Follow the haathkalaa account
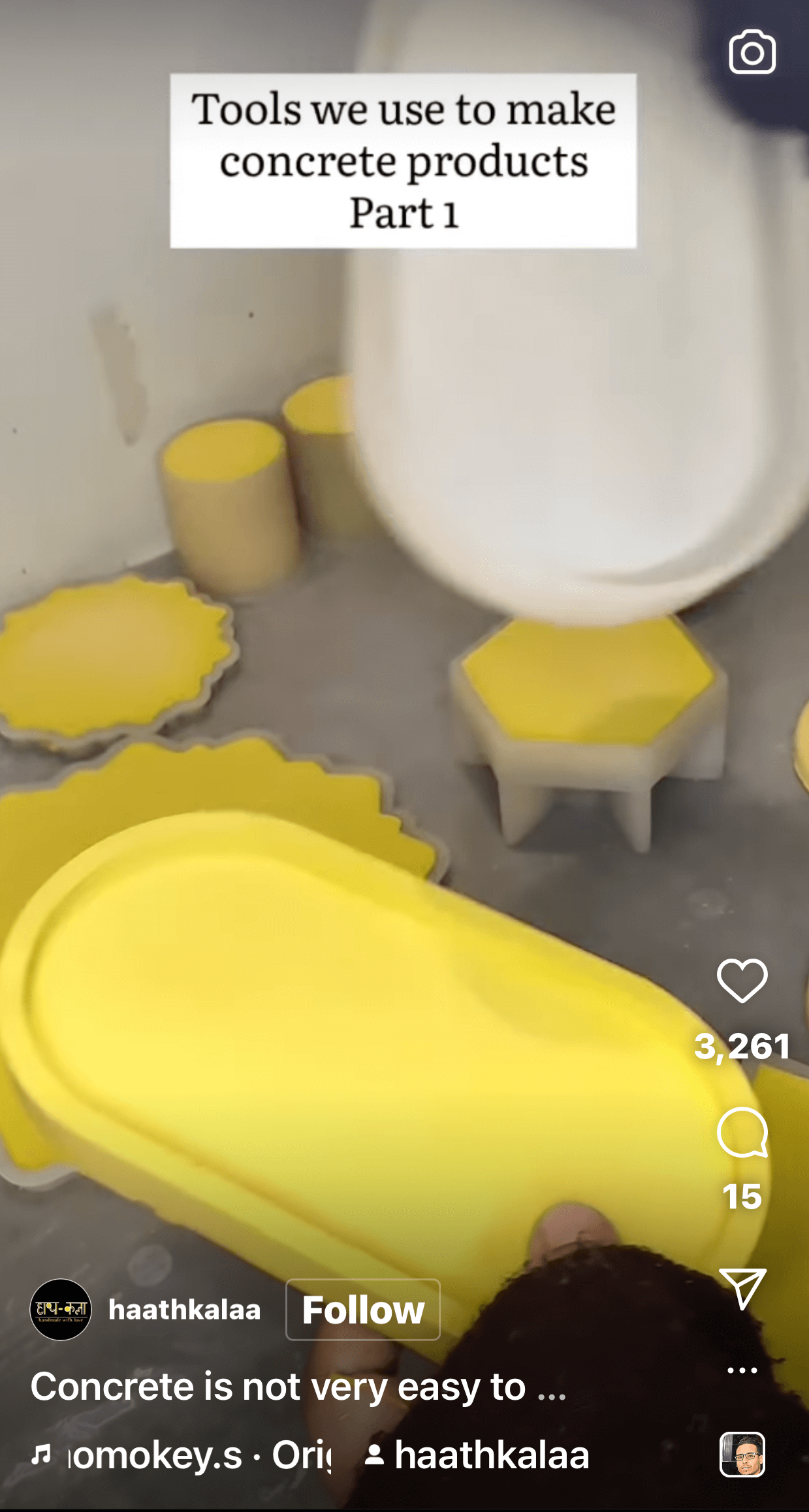The image size is (809, 1512). tap(362, 1310)
